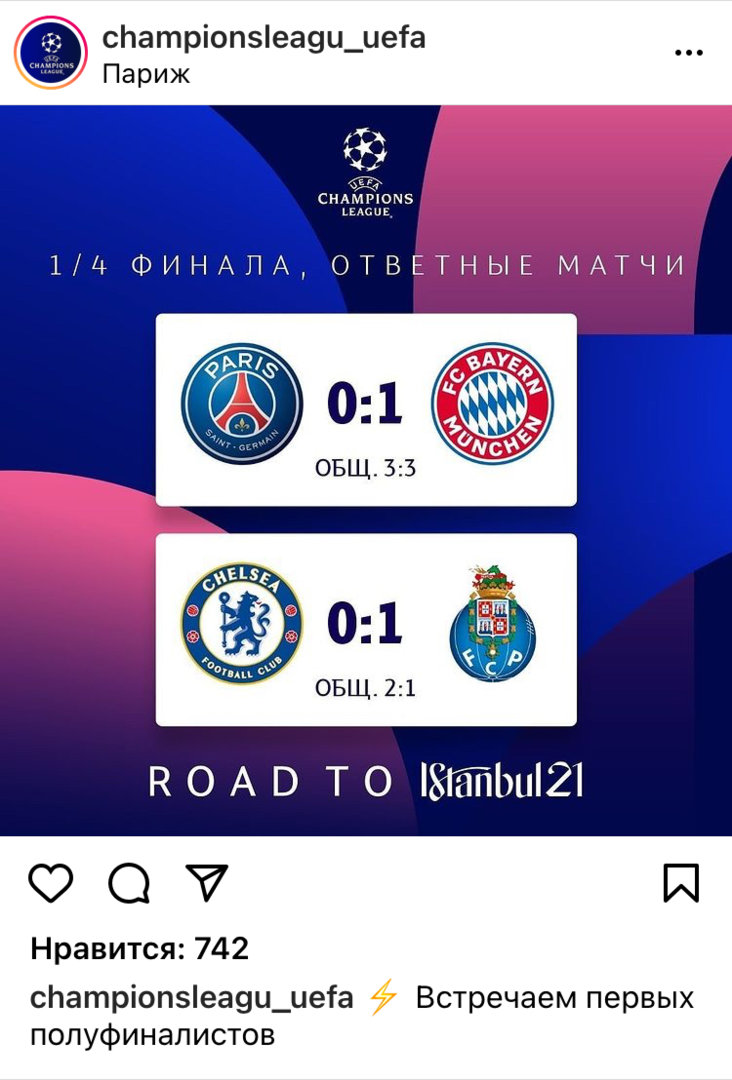This screenshot has width=732, height=1080.
Task: Tap championsleagu_uefa username in the caption
Action: [192, 998]
